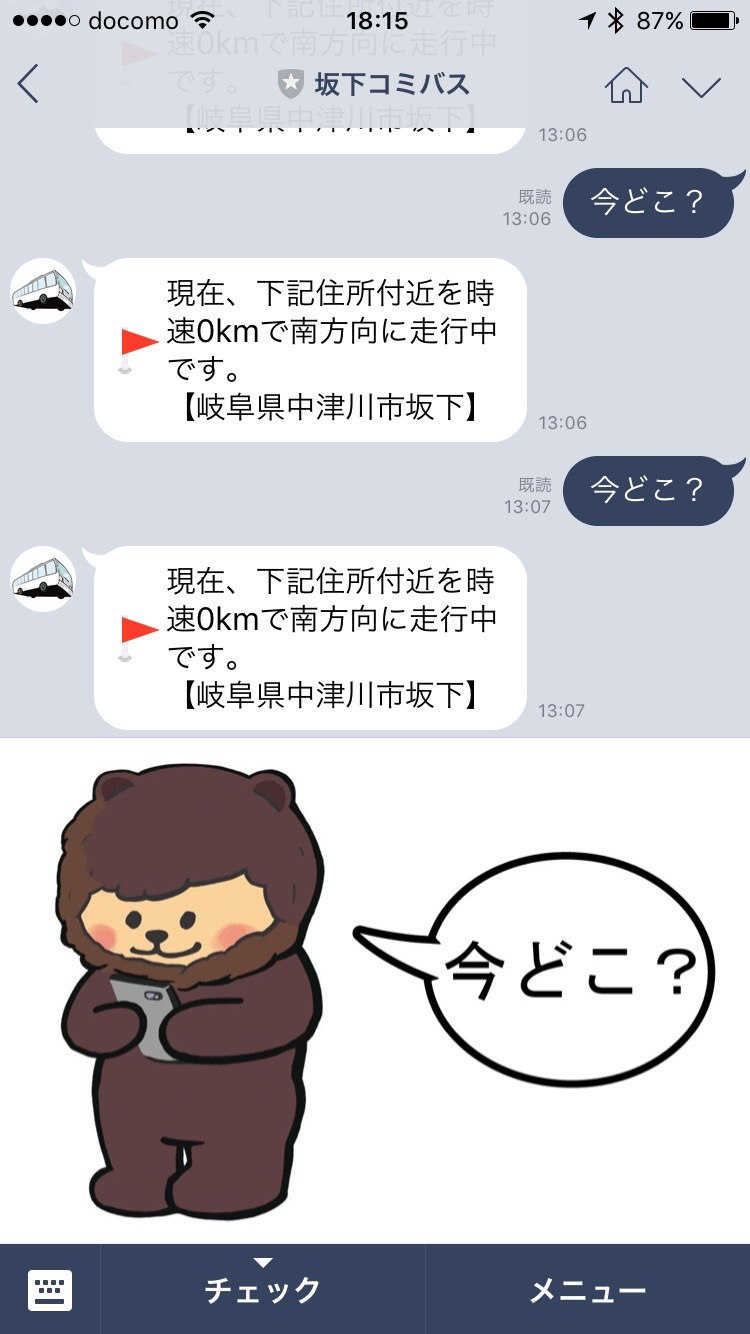The image size is (750, 1334).
Task: Open the bus avatar on the 13:07 reply
Action: tap(43, 579)
